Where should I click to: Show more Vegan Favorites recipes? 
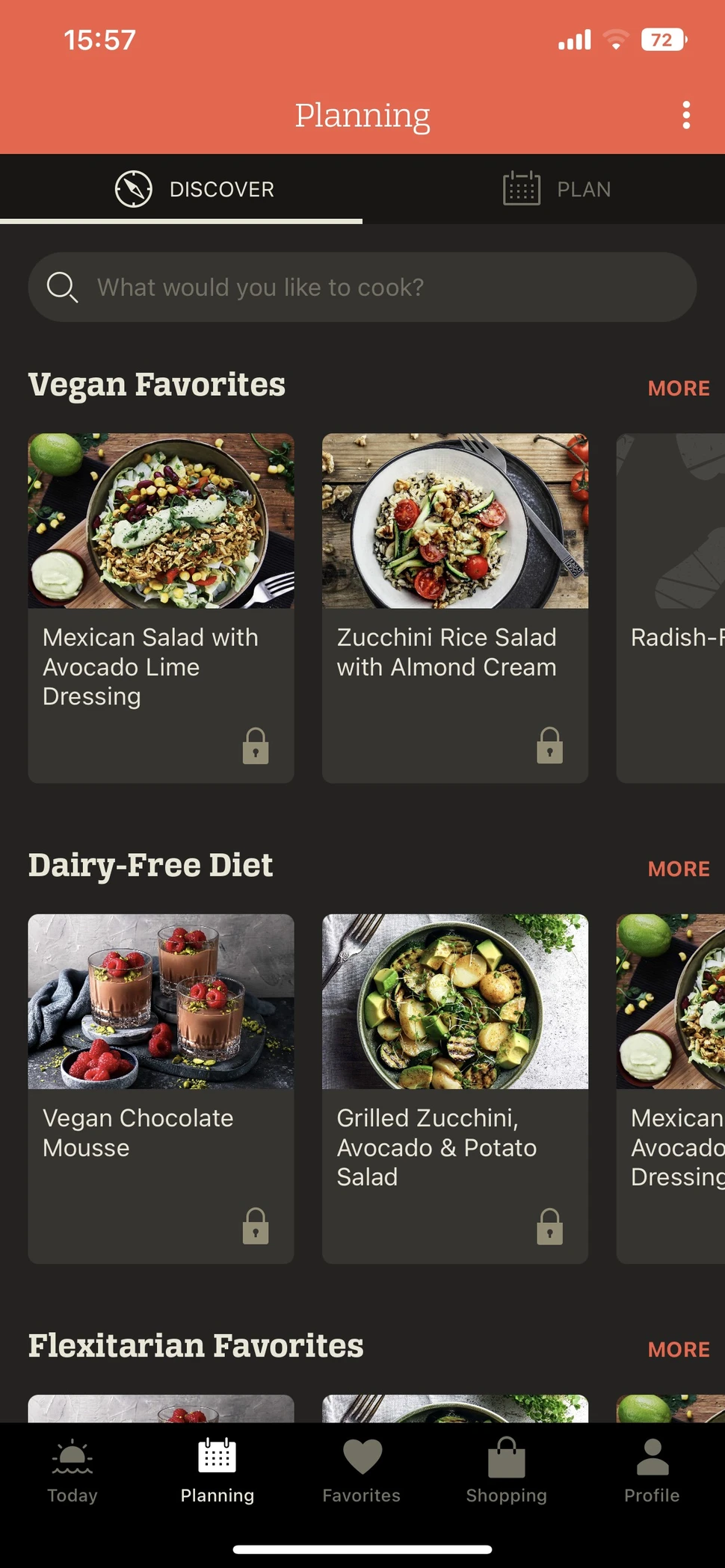[x=678, y=388]
